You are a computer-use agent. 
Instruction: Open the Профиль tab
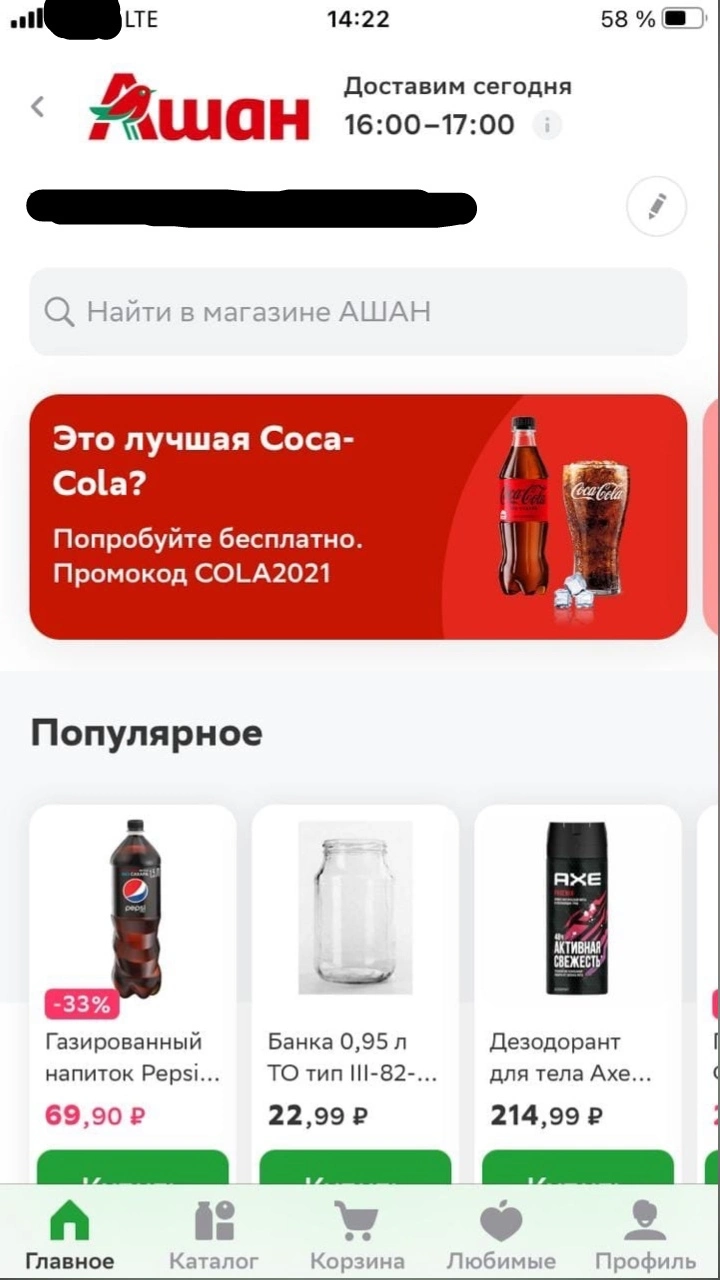tap(645, 1235)
